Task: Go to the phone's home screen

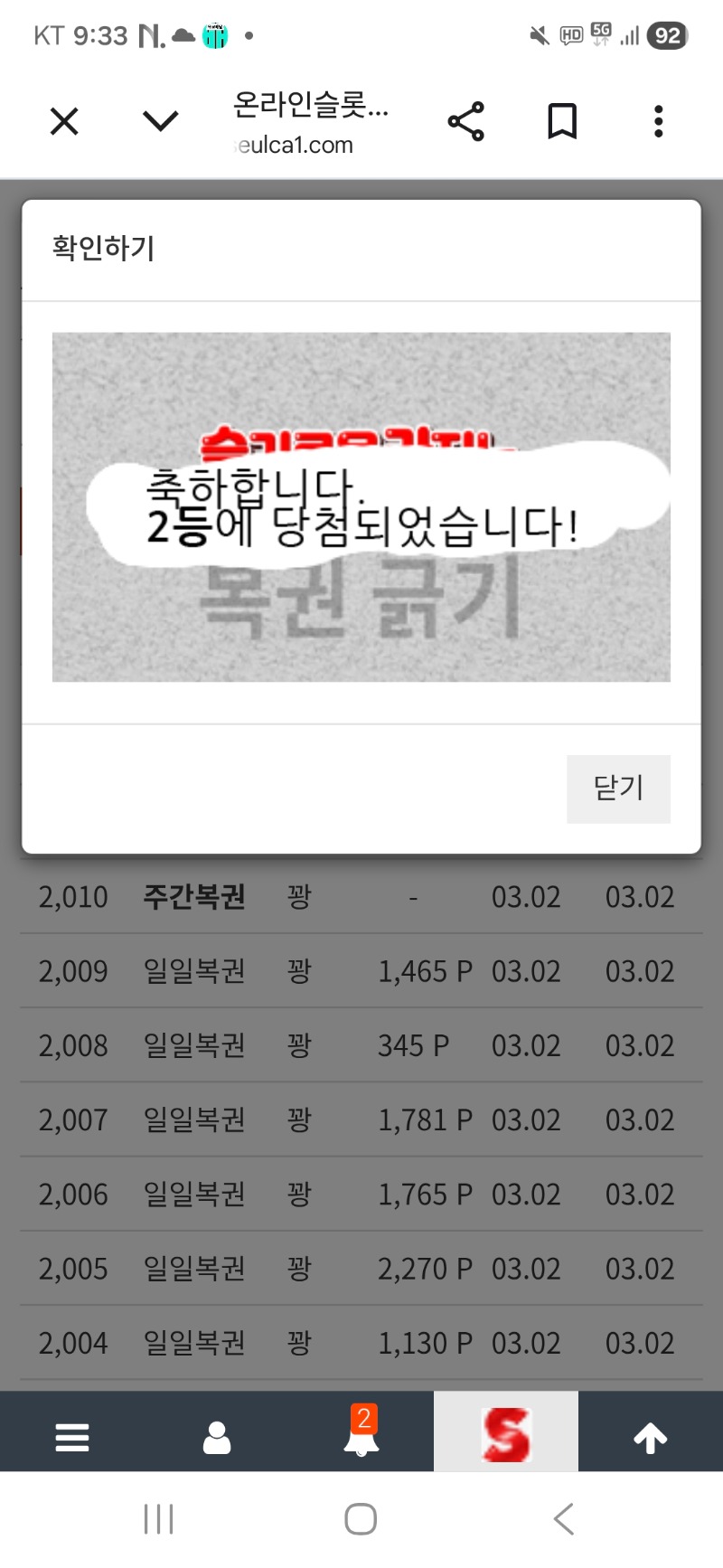Action: click(361, 1519)
